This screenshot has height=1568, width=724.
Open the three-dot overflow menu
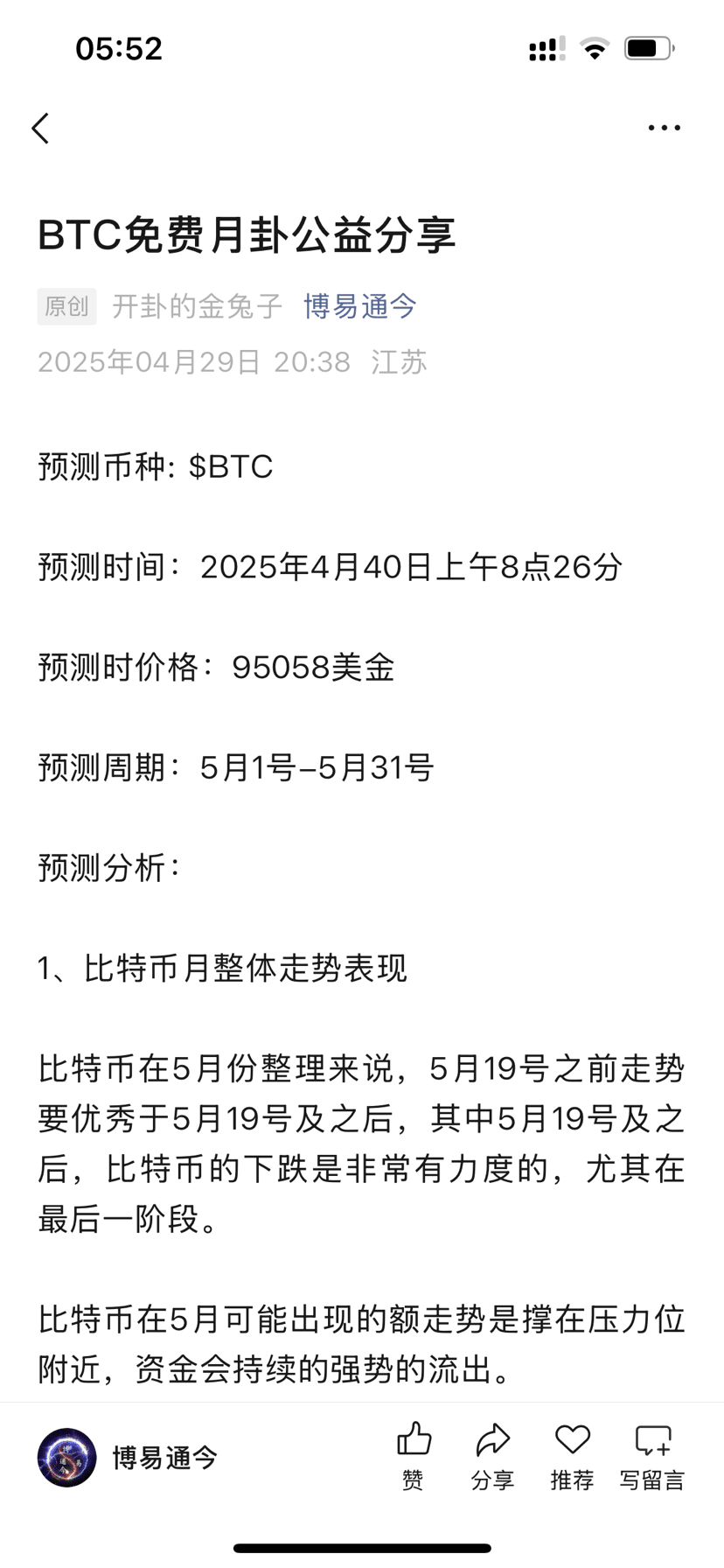pyautogui.click(x=664, y=128)
